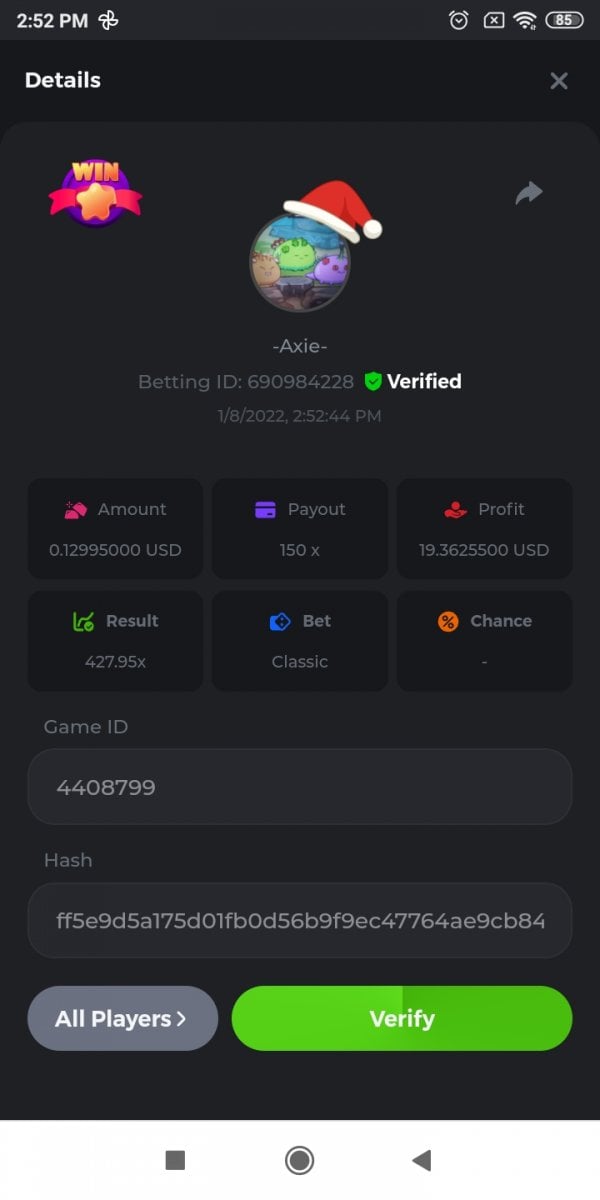Close the Details panel

click(x=559, y=81)
